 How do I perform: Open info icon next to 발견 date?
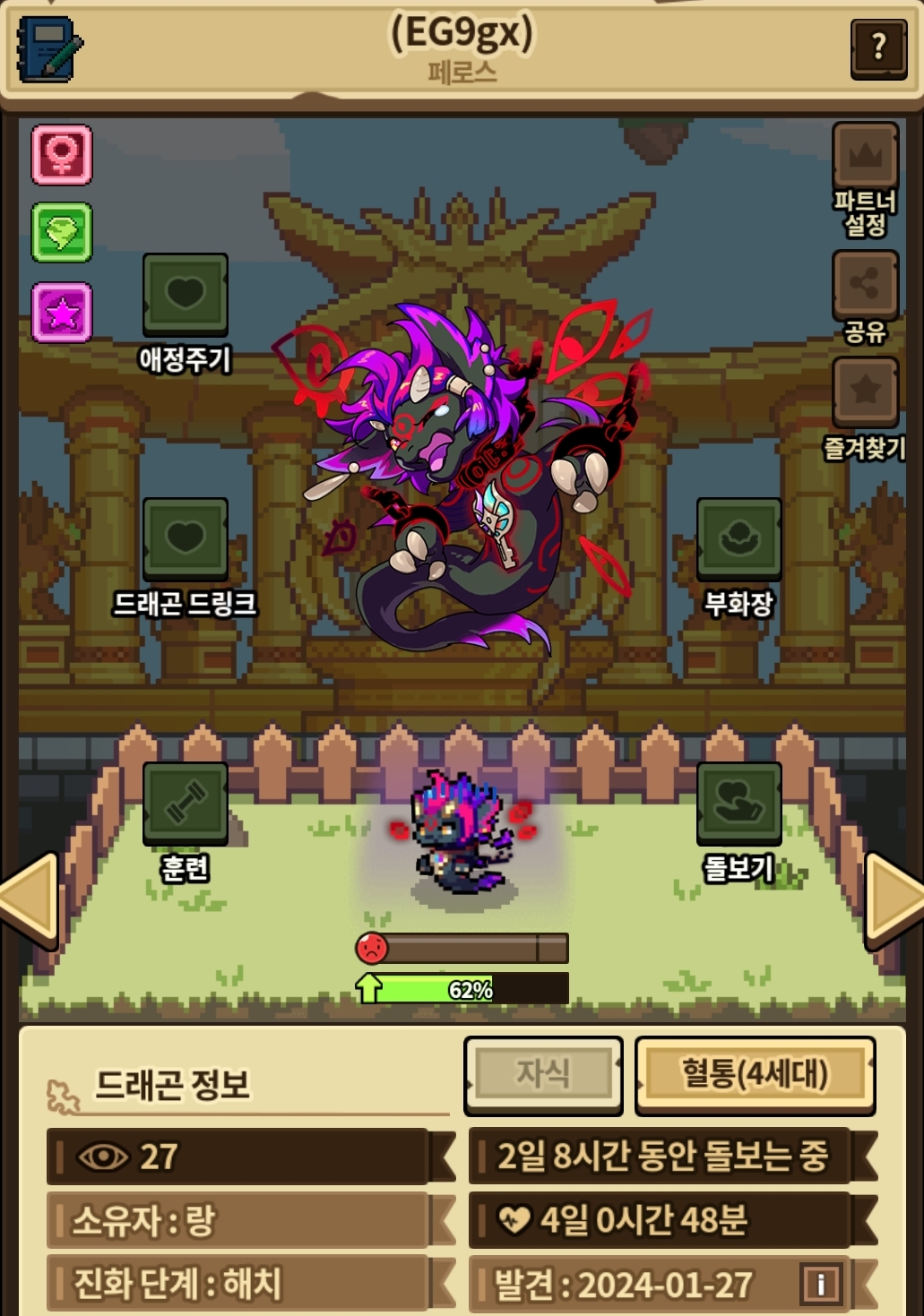click(820, 1284)
